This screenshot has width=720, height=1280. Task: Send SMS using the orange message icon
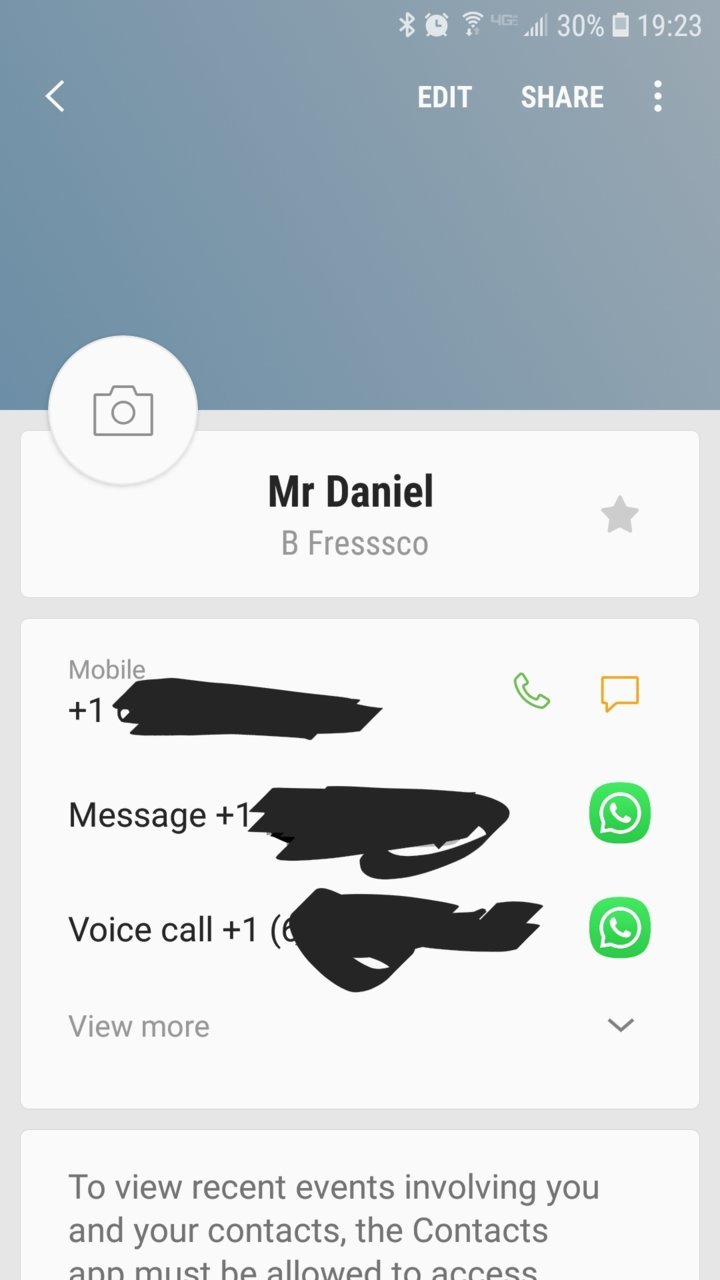click(x=620, y=693)
